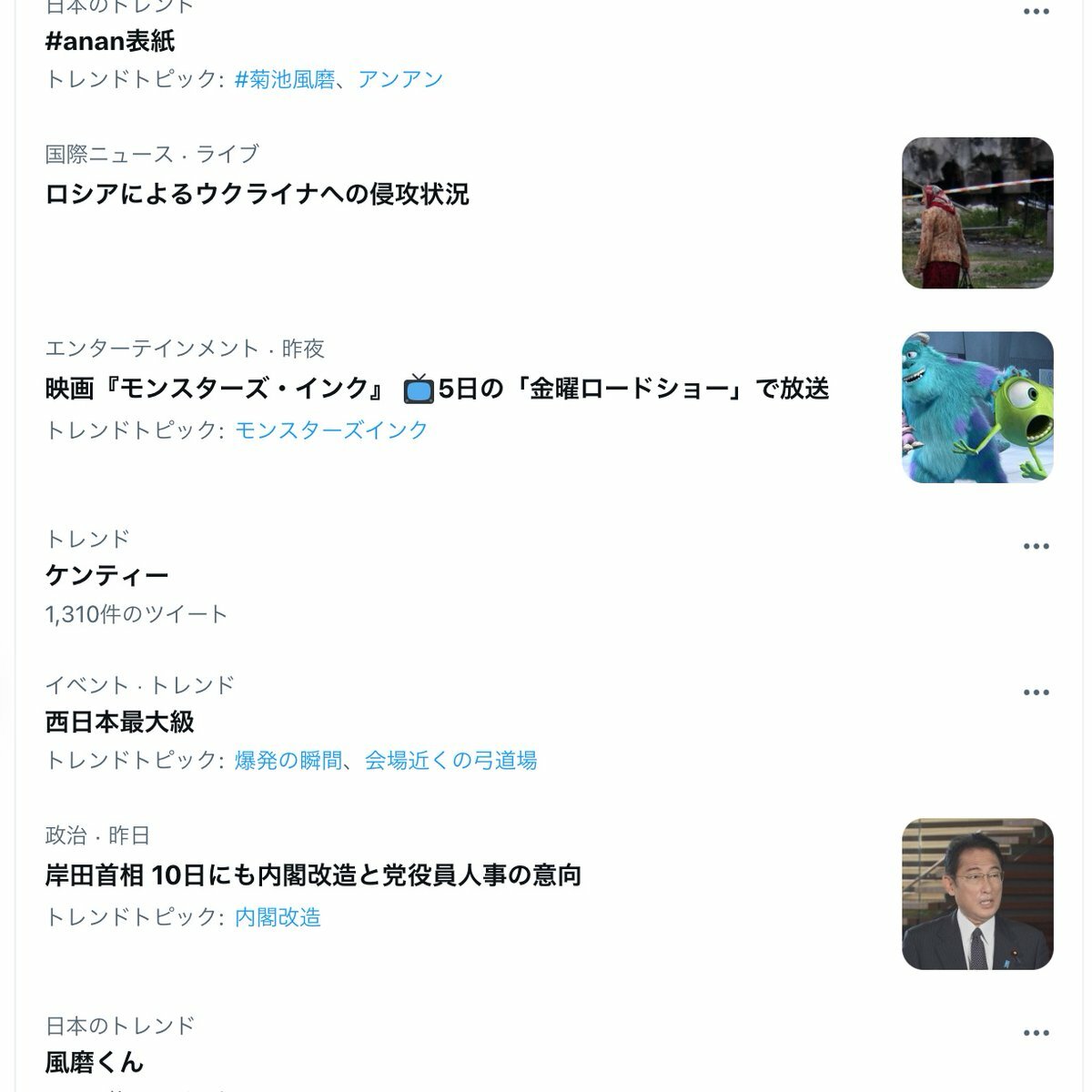Tap the 内閣改造 trend topic link
The width and height of the screenshot is (1092, 1092).
click(x=278, y=916)
